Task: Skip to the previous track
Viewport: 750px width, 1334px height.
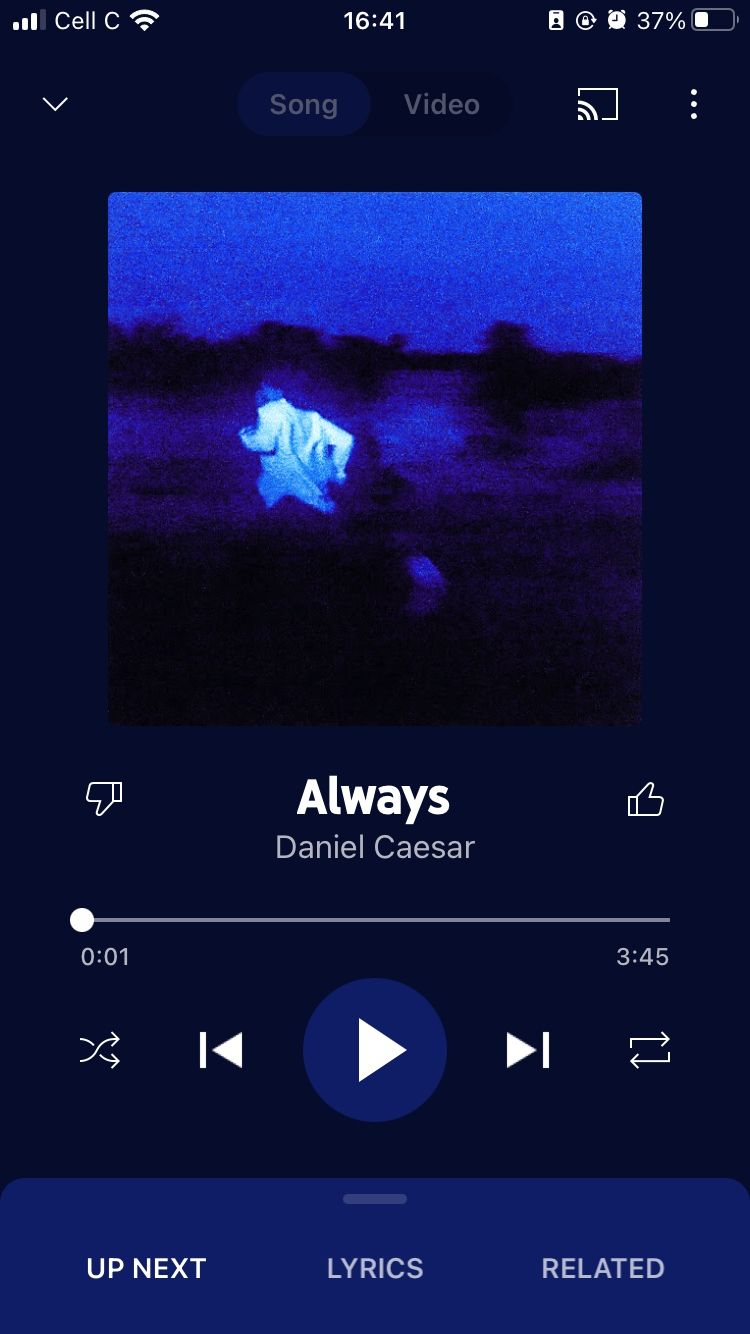Action: pyautogui.click(x=221, y=1050)
